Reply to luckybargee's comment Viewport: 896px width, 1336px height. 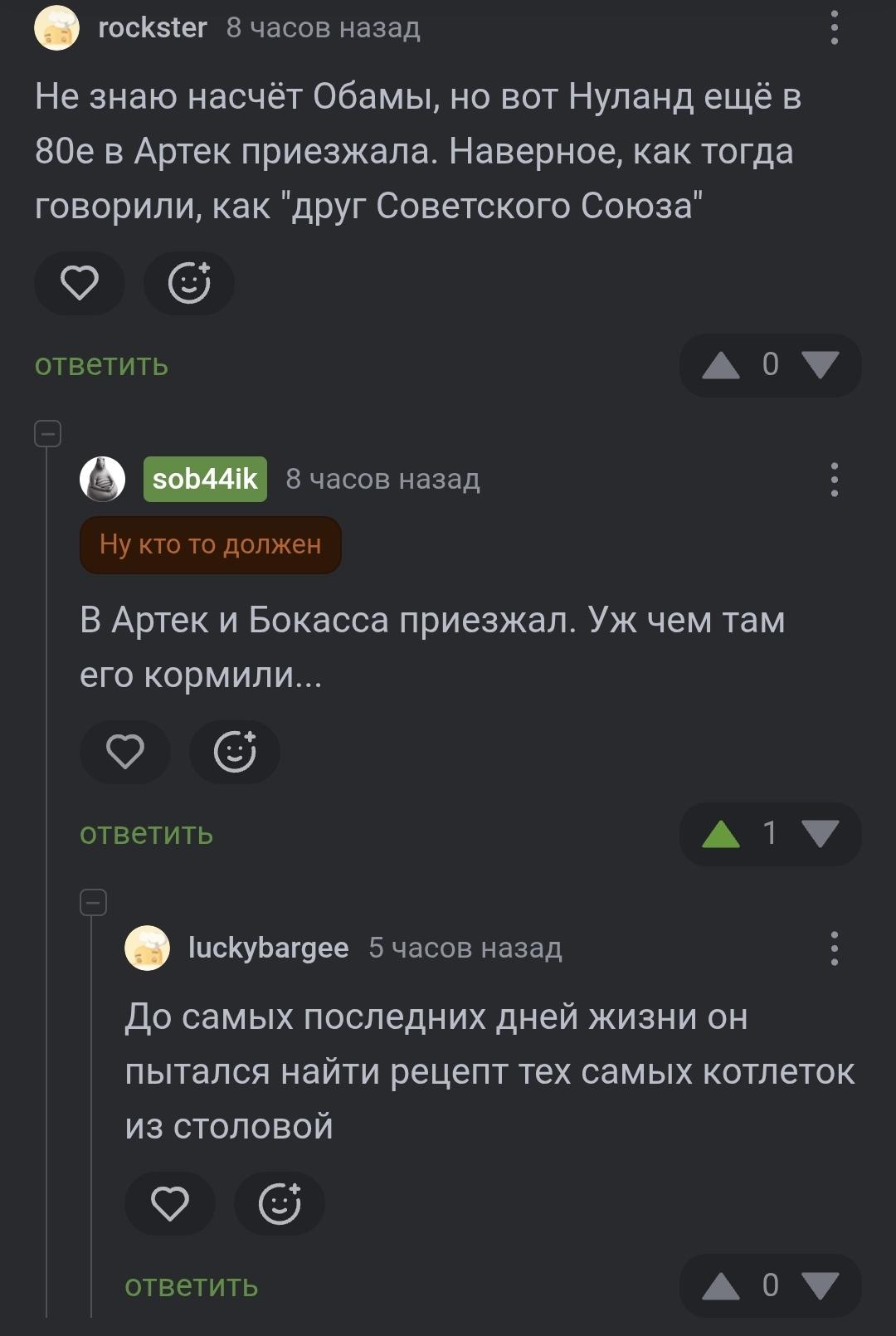point(191,1286)
